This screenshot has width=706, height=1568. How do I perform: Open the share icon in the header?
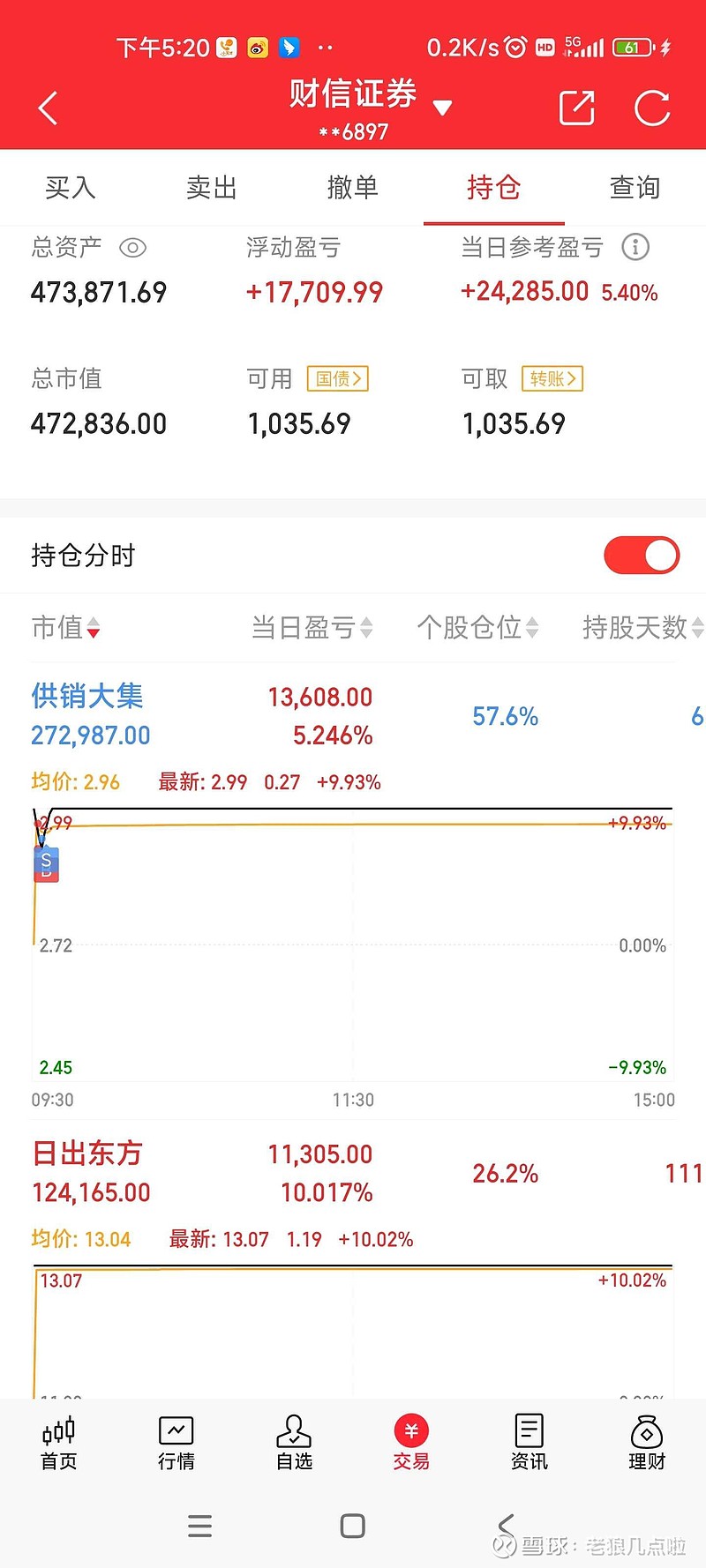(x=575, y=107)
